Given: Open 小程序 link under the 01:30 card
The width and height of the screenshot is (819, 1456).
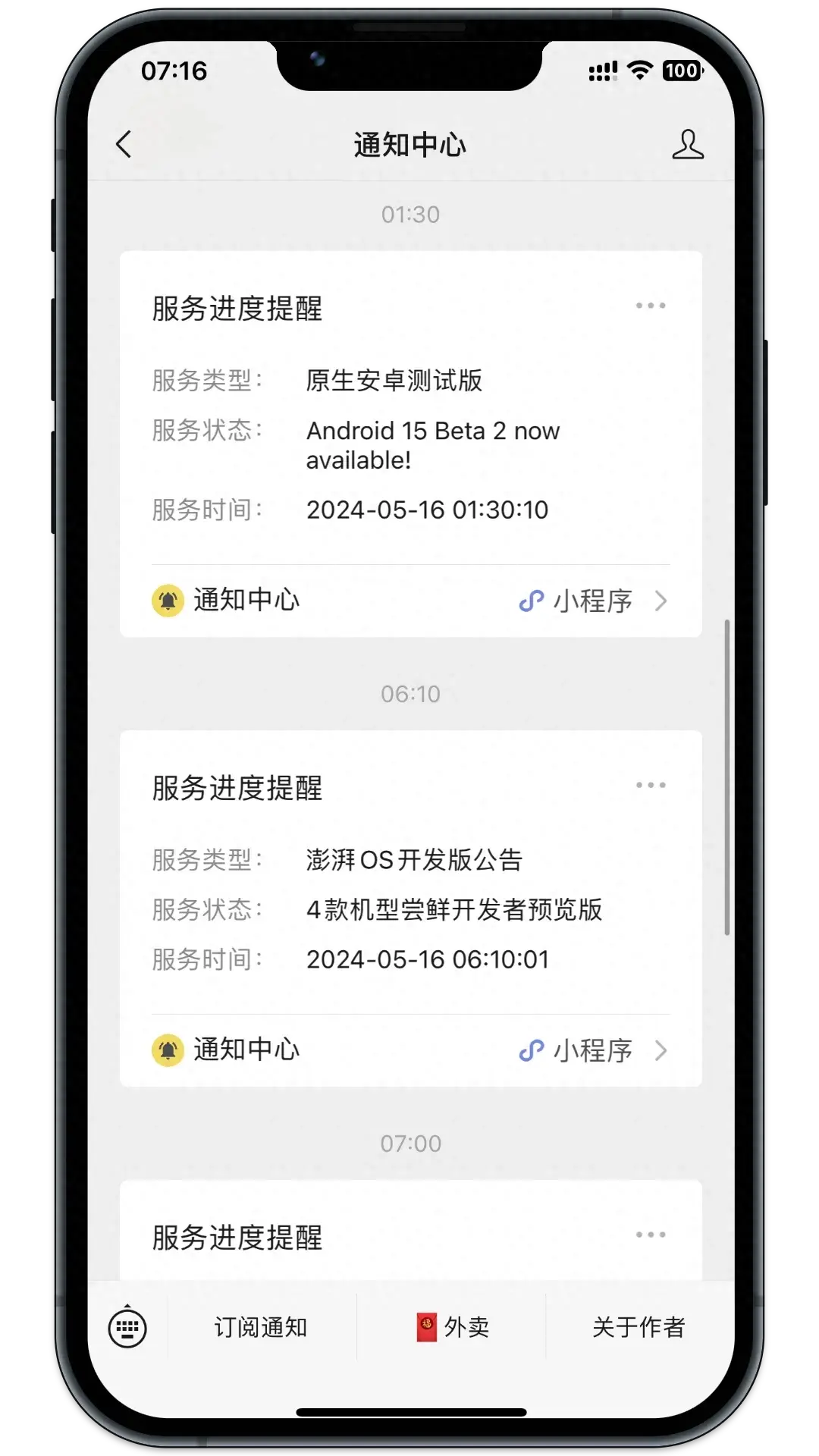Looking at the screenshot, I should point(593,601).
